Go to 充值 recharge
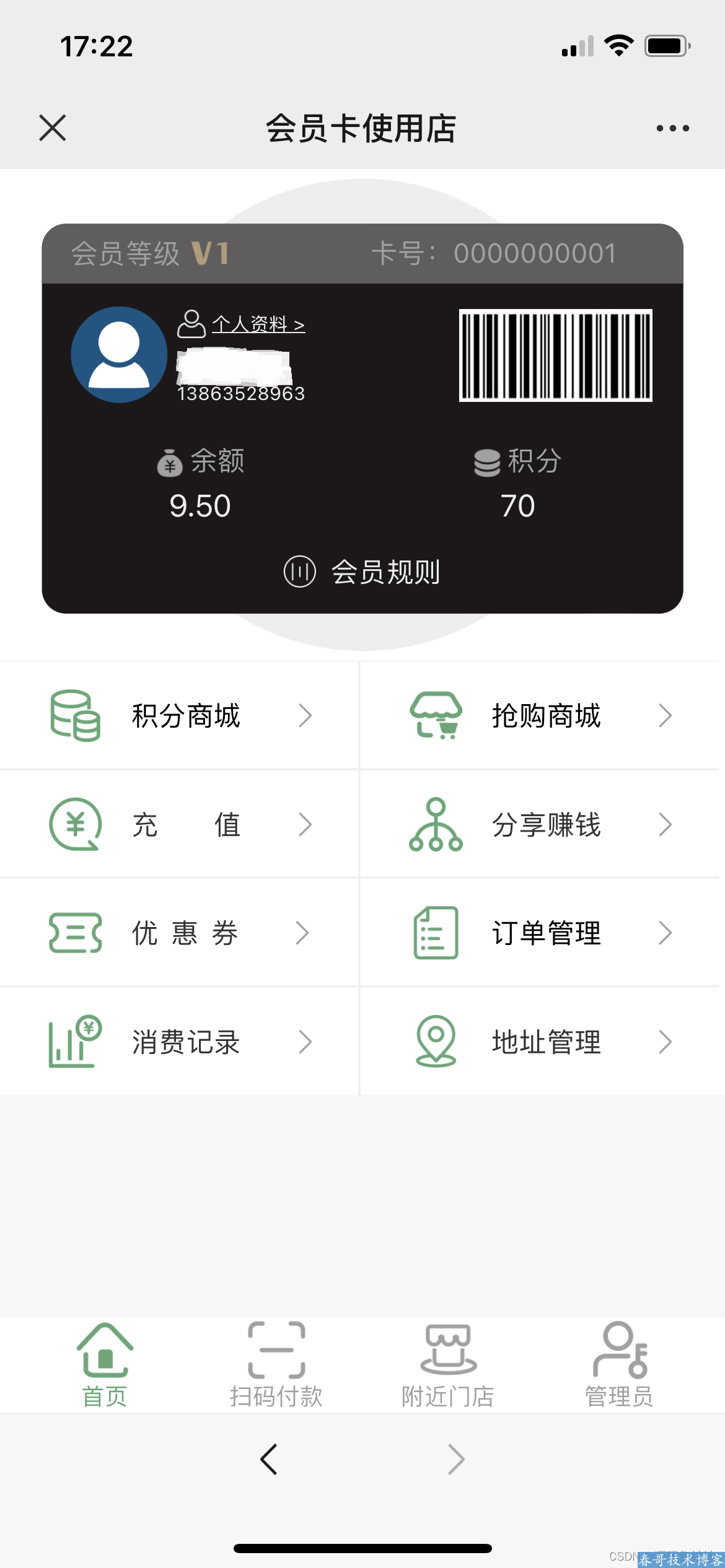Image resolution: width=725 pixels, height=1568 pixels. tap(179, 824)
